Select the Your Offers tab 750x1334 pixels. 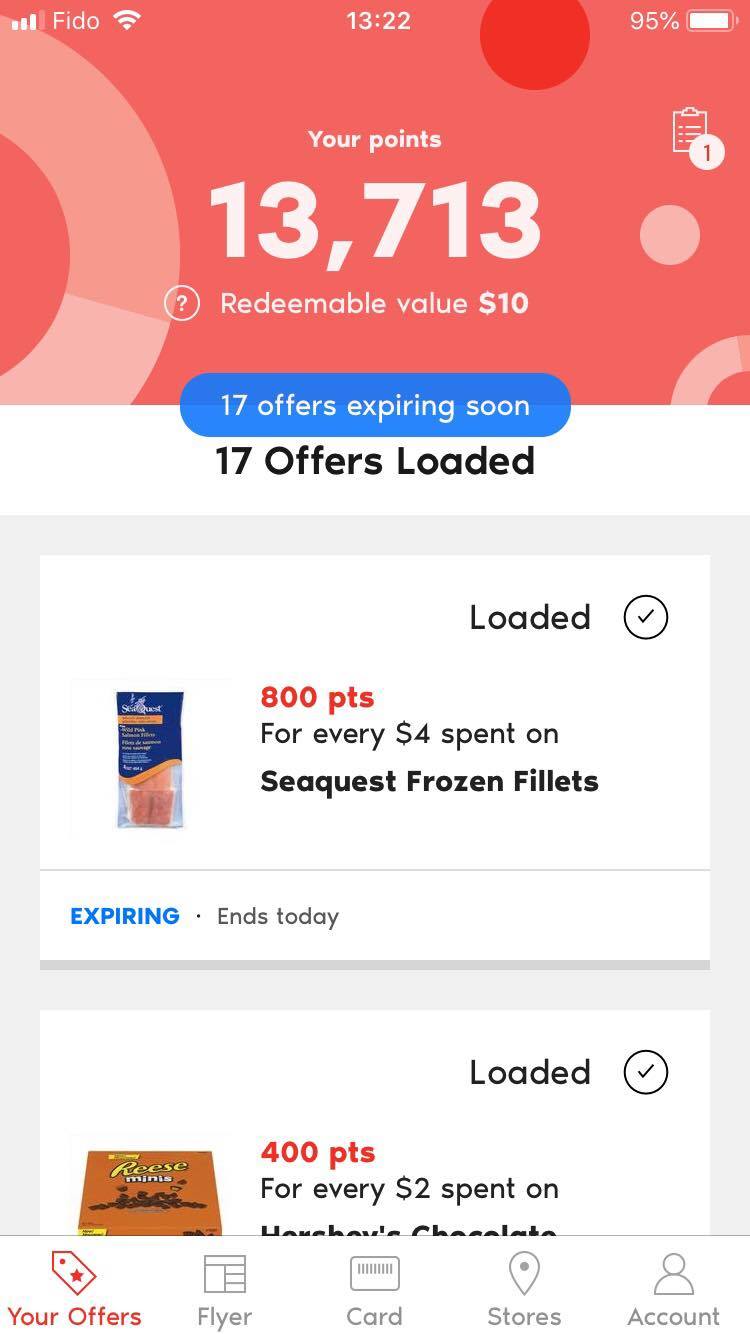(75, 1290)
